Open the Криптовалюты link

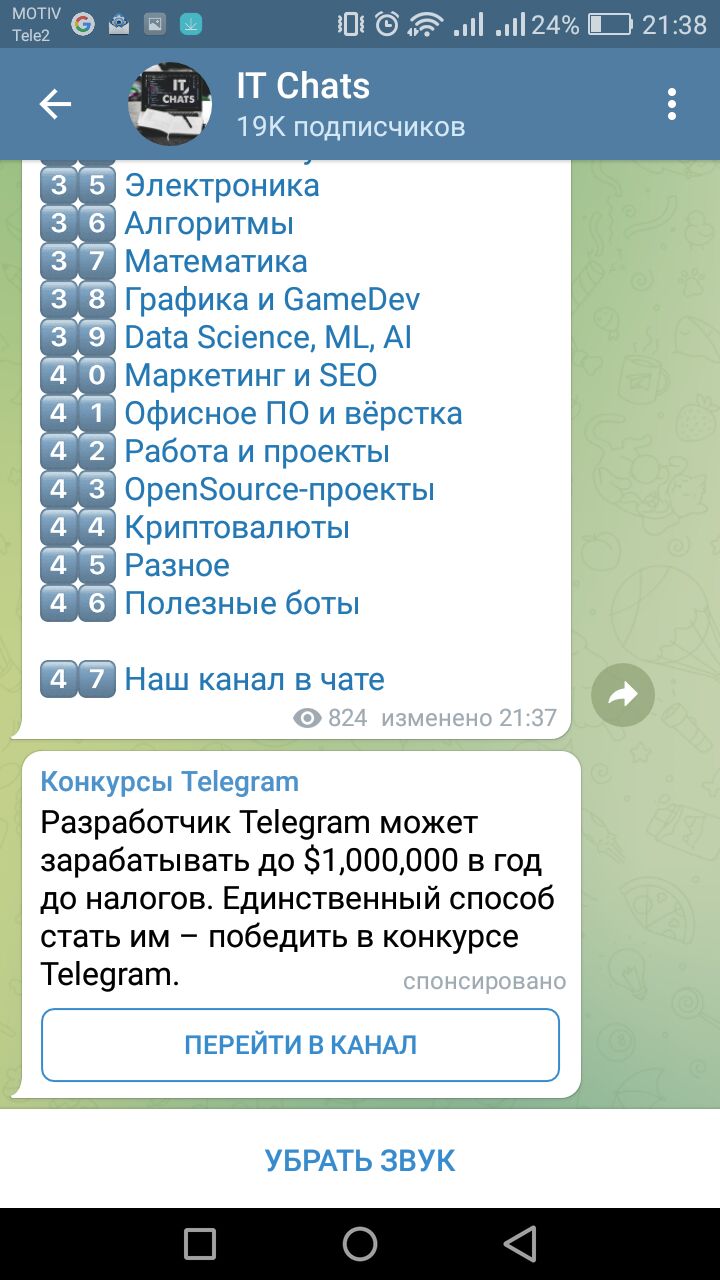coord(236,527)
